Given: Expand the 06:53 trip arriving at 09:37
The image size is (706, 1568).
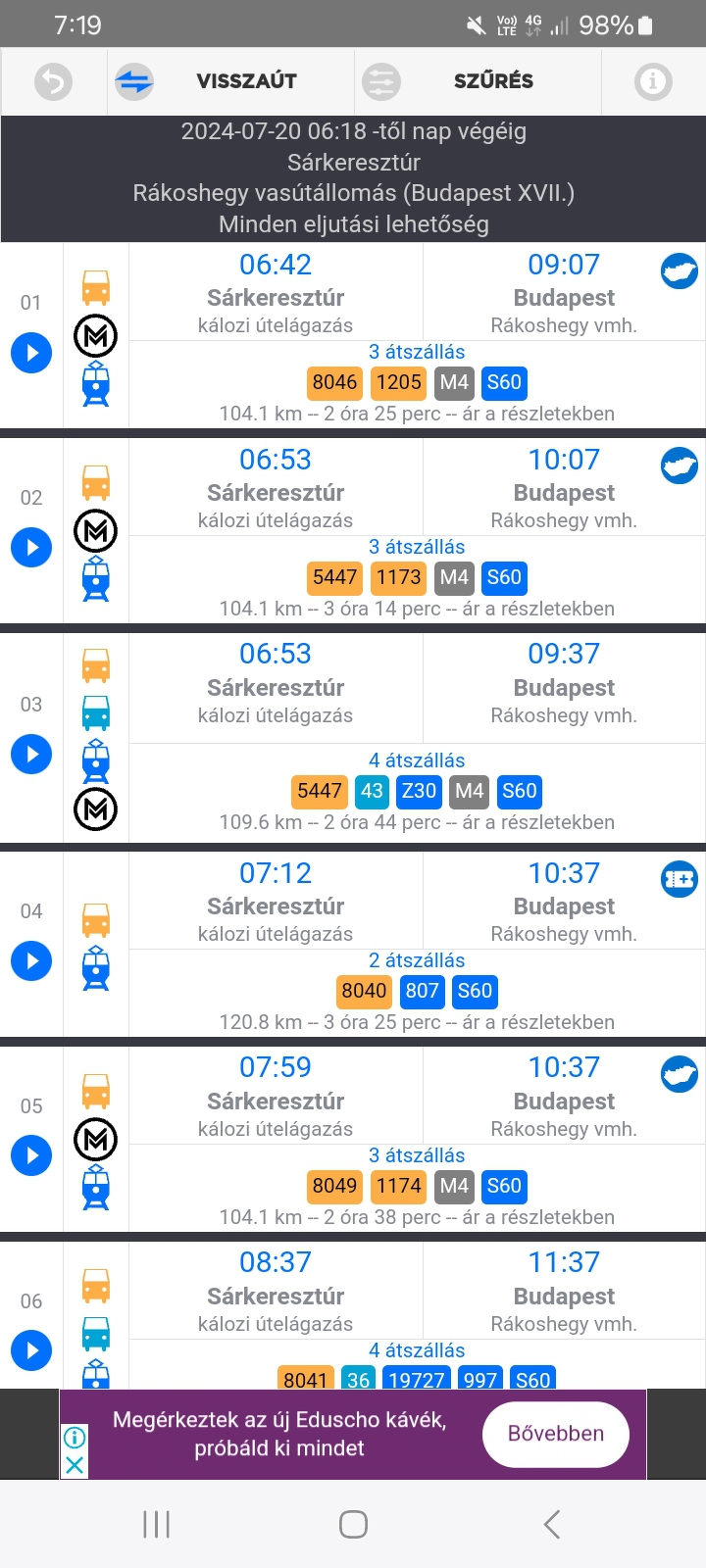Looking at the screenshot, I should [31, 755].
